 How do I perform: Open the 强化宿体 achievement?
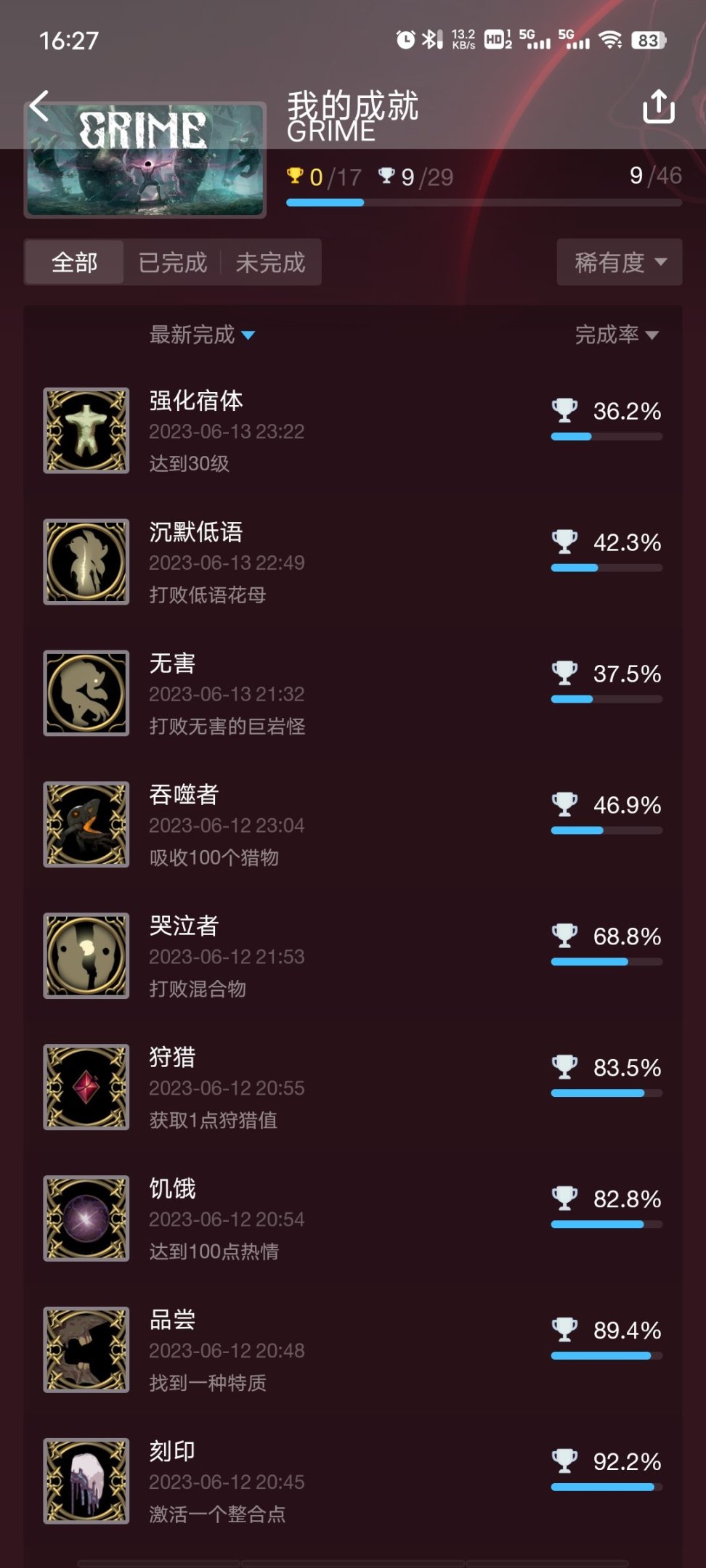click(352, 430)
